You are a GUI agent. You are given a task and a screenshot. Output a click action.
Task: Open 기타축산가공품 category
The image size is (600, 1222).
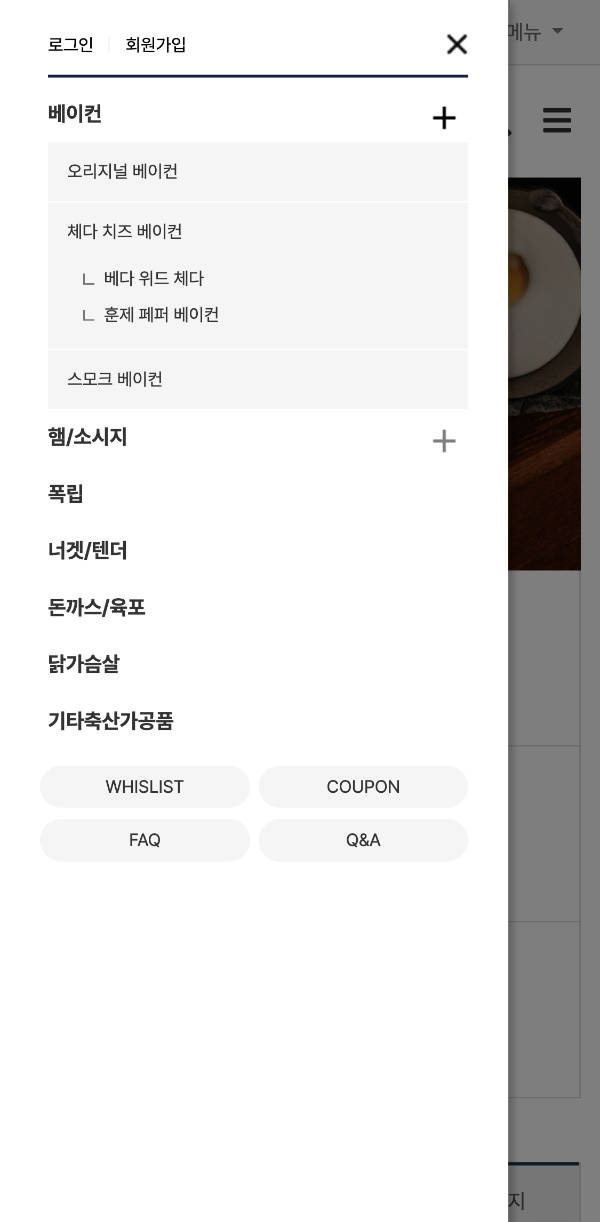[111, 721]
